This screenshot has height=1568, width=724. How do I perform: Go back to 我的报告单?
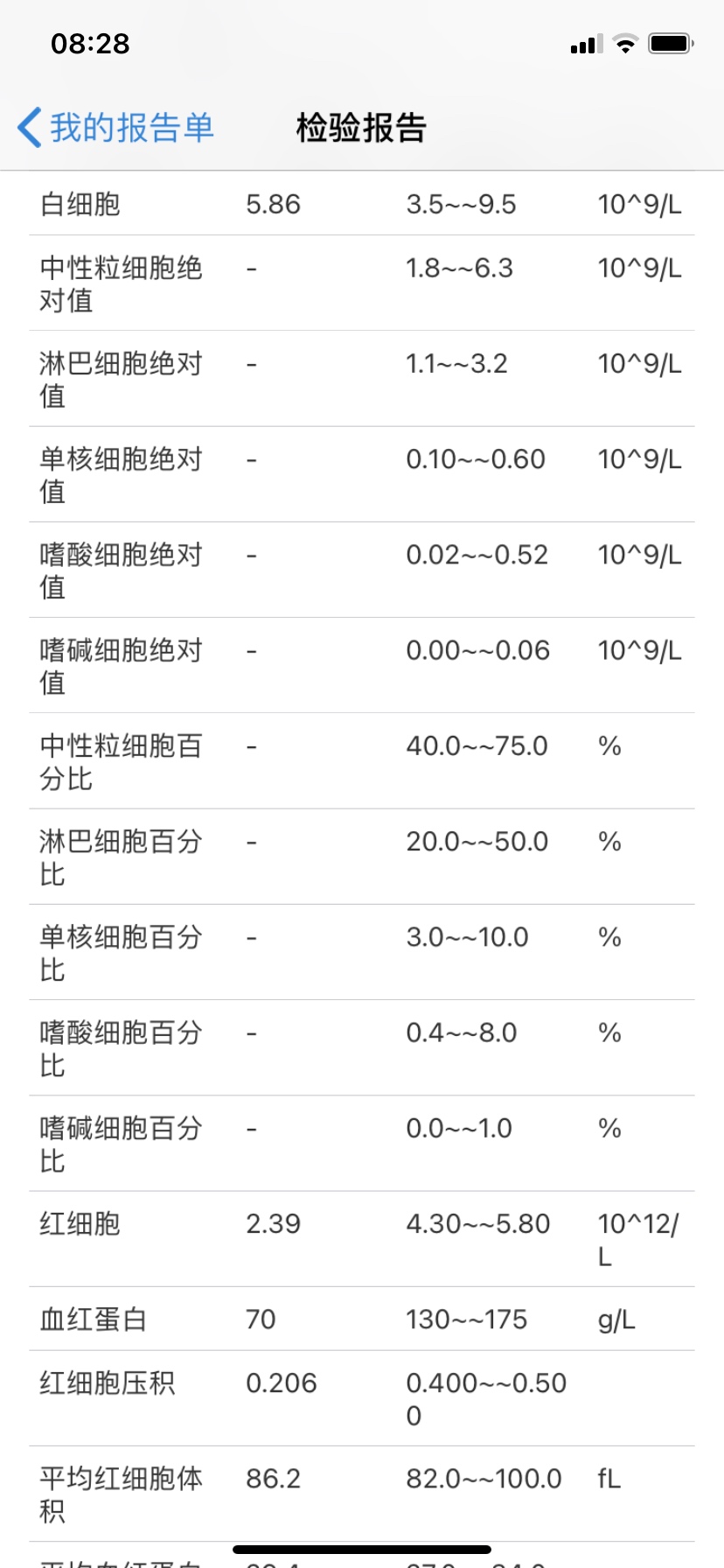point(115,128)
